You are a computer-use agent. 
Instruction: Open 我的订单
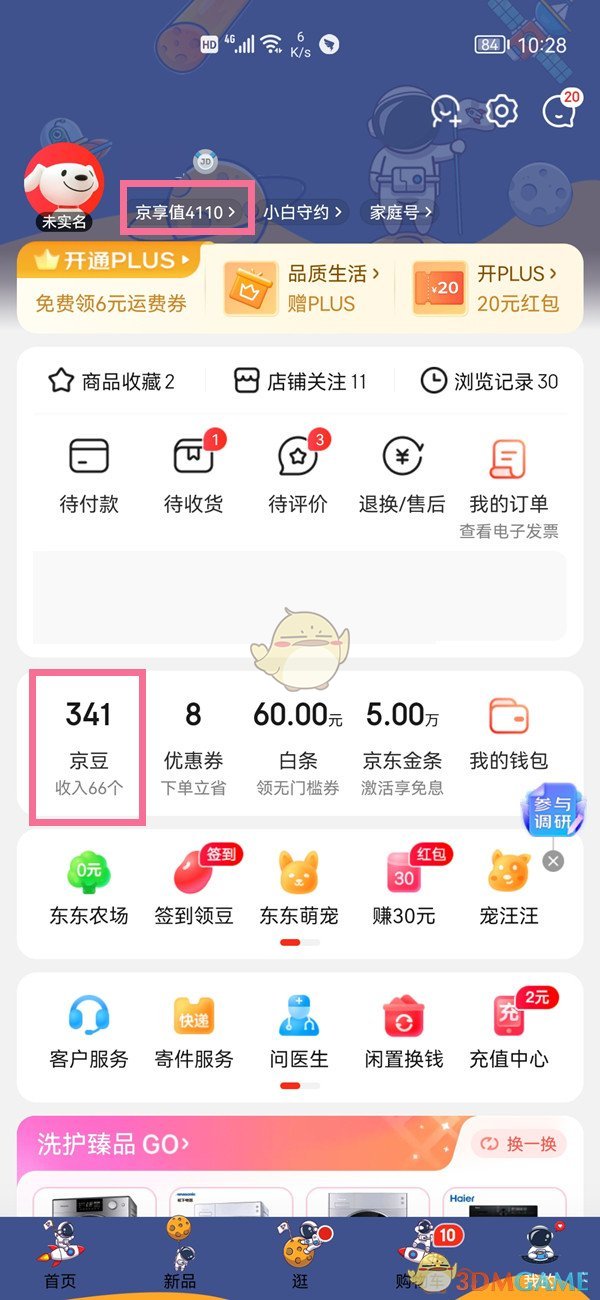pos(508,475)
